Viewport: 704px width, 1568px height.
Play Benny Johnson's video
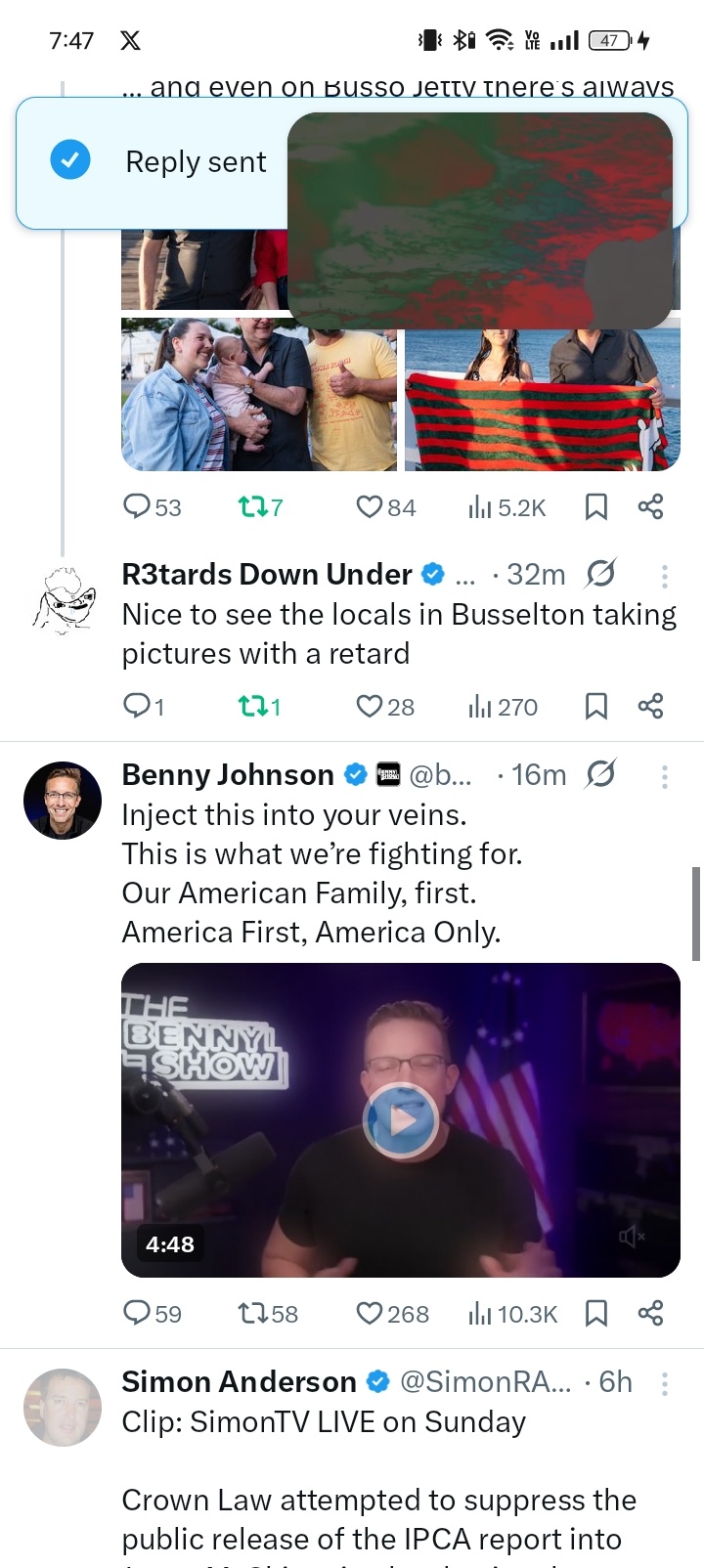pos(401,1120)
